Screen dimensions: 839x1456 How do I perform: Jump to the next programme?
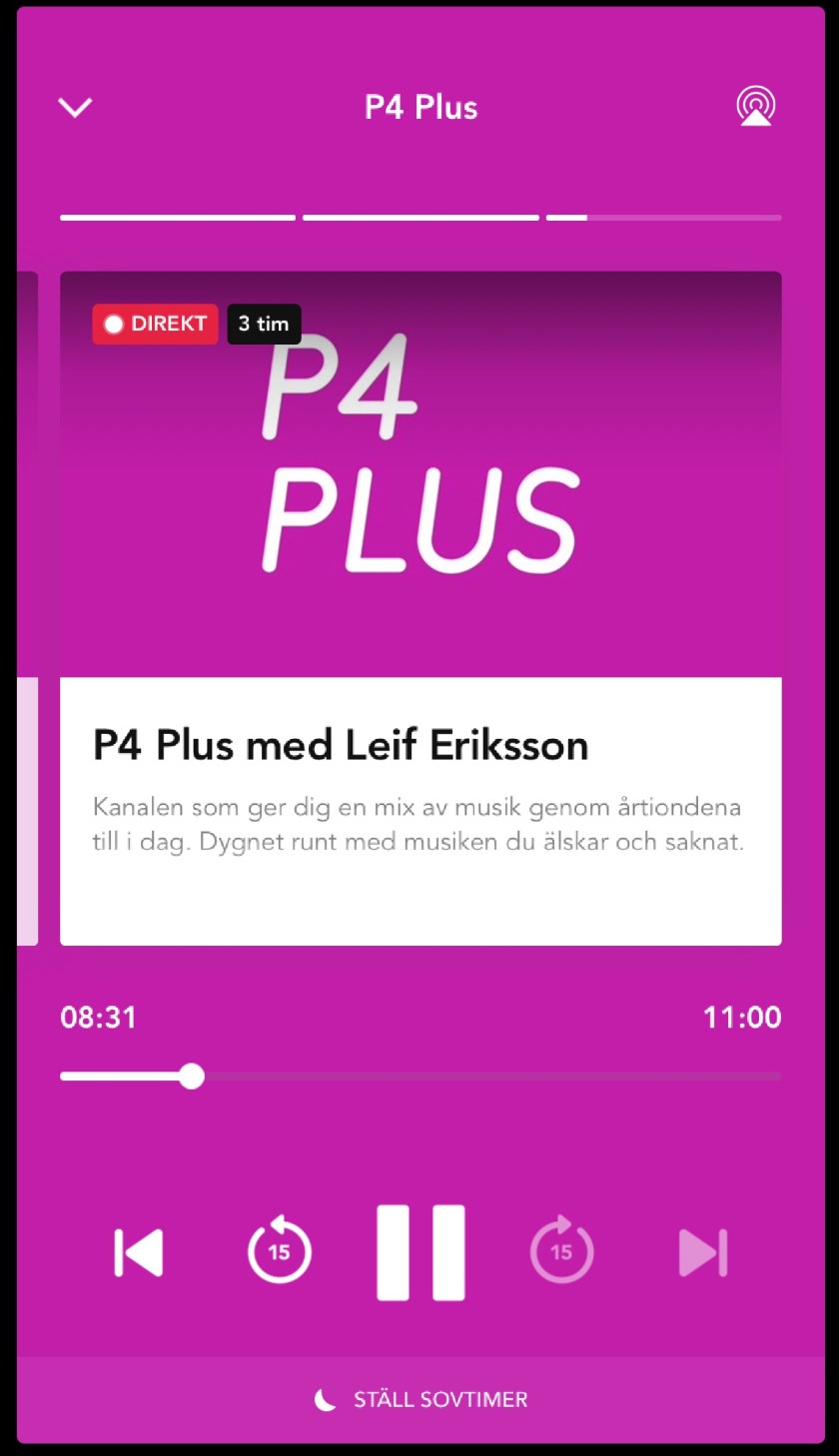click(702, 1252)
